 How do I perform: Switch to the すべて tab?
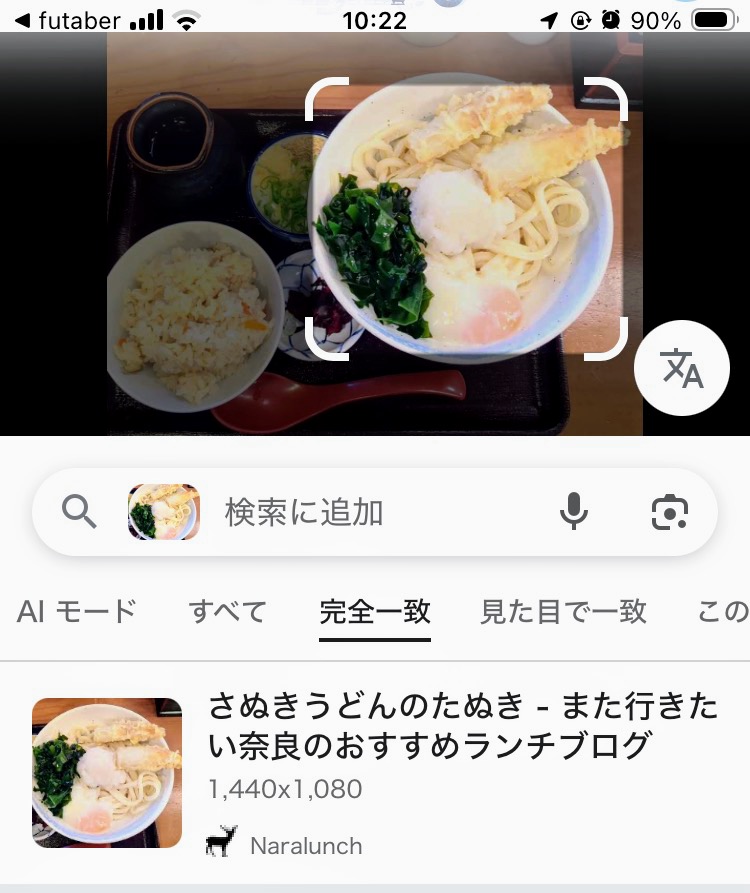coord(228,611)
